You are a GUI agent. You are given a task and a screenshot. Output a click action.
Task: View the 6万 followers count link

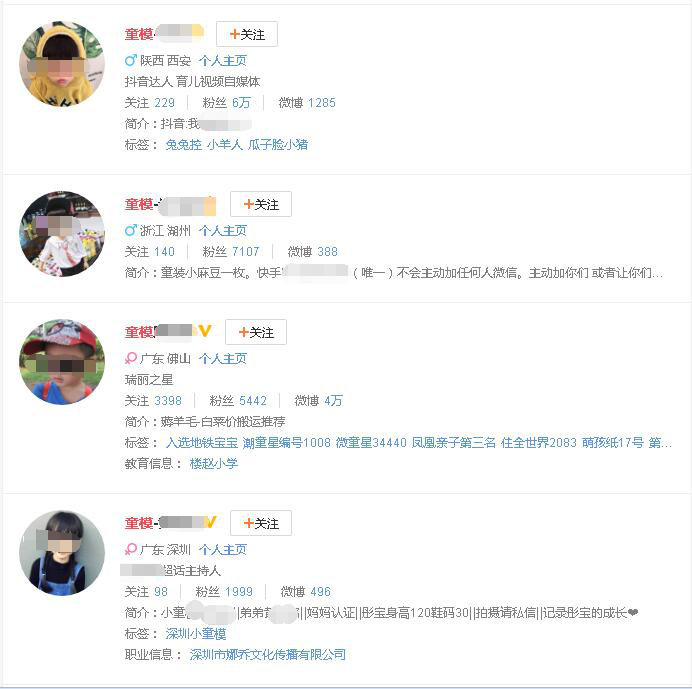[241, 103]
